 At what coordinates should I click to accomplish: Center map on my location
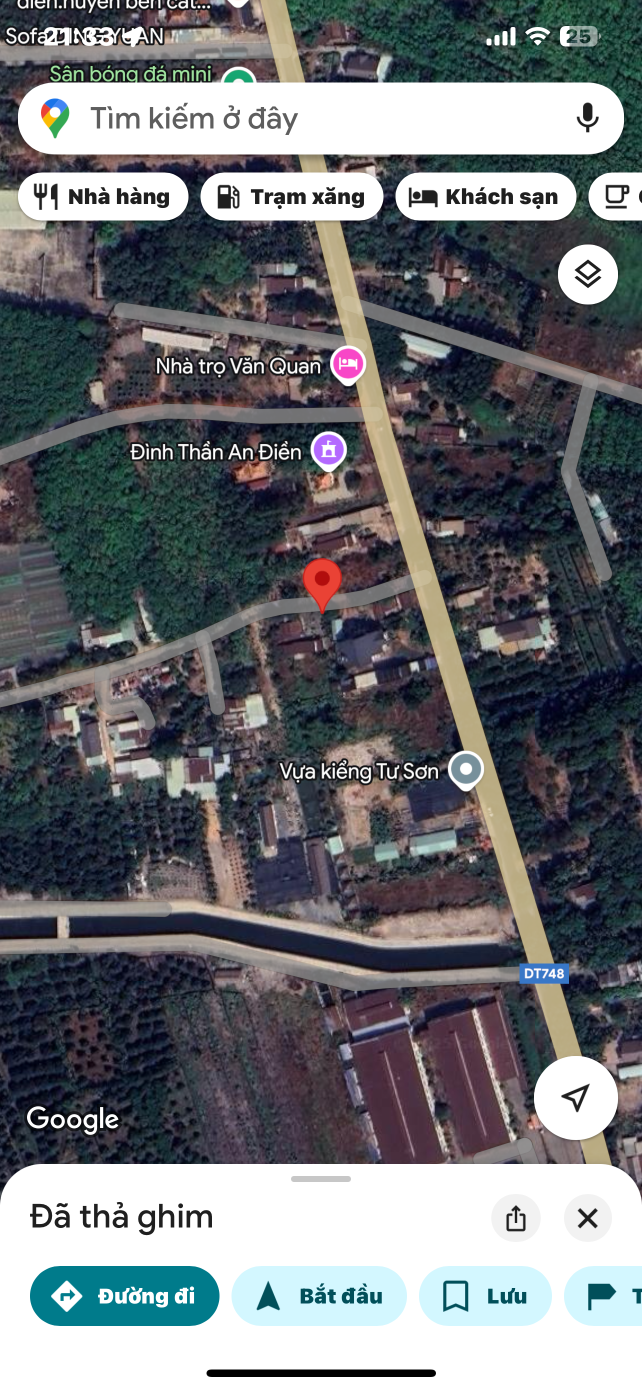(576, 1098)
